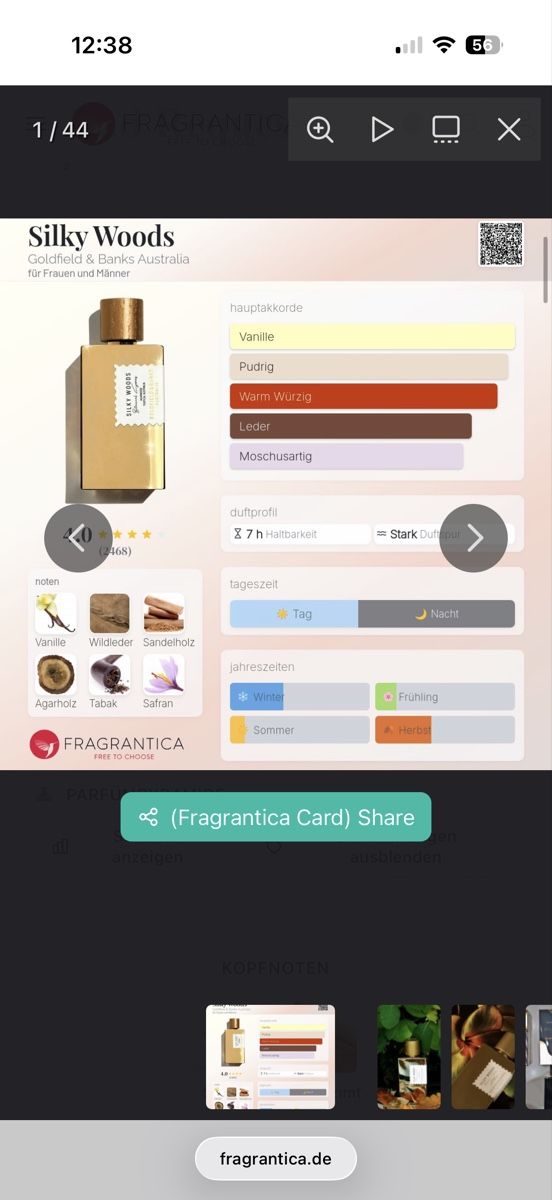The image size is (552, 1200).
Task: Share the Fragrantica Card
Action: (x=276, y=817)
